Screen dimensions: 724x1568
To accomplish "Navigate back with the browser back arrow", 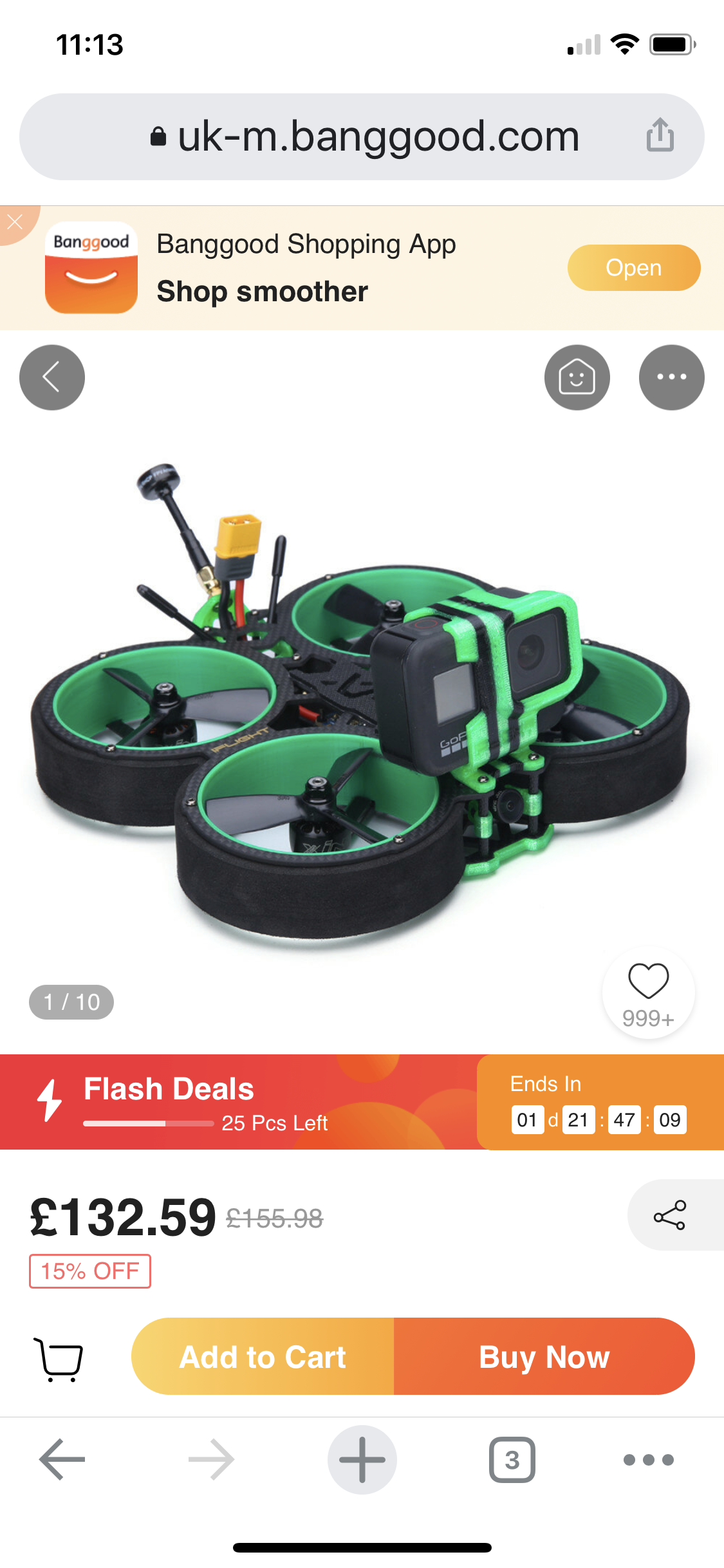I will pyautogui.click(x=62, y=1459).
